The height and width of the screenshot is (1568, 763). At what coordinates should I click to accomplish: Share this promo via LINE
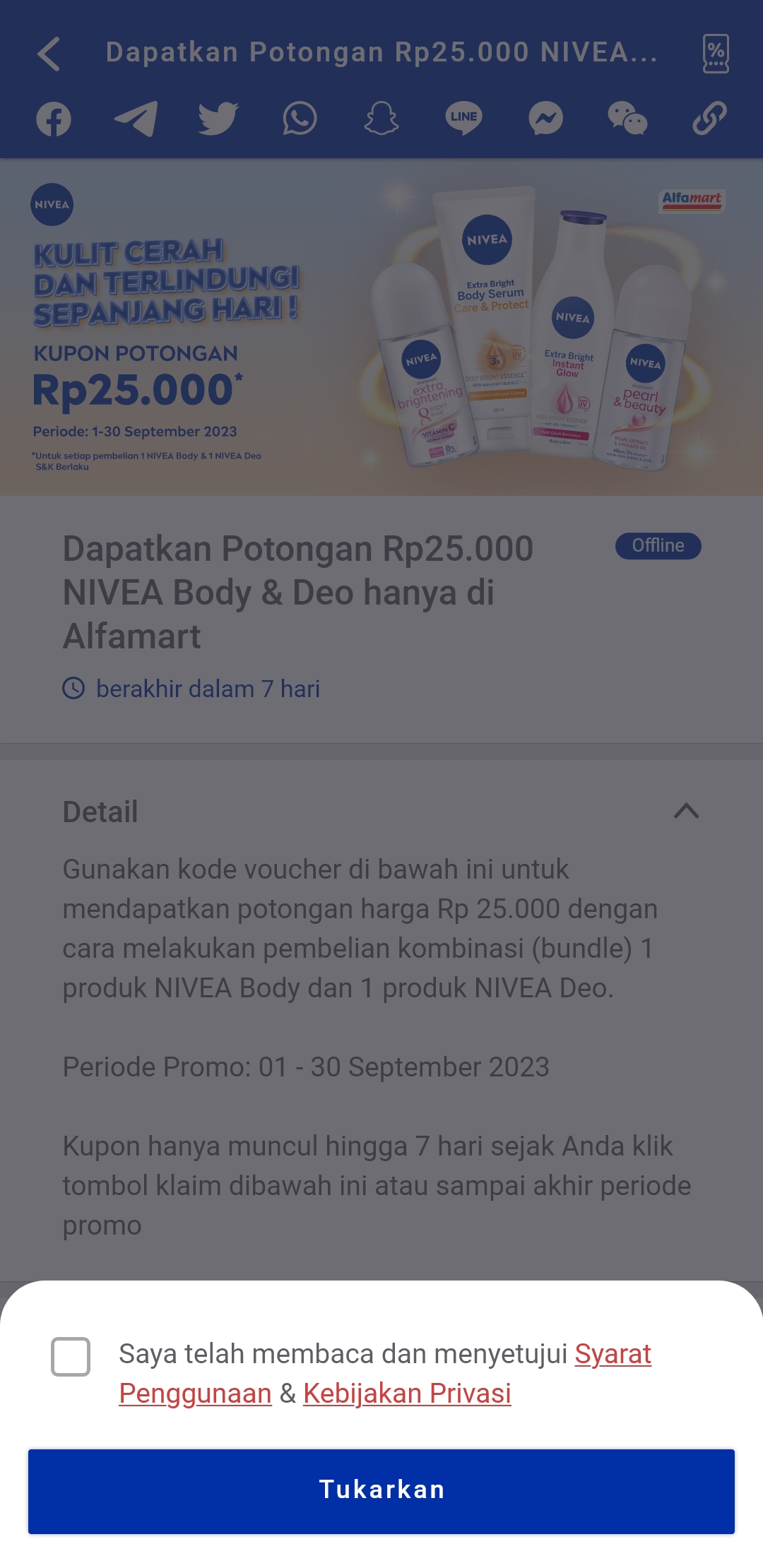point(463,119)
